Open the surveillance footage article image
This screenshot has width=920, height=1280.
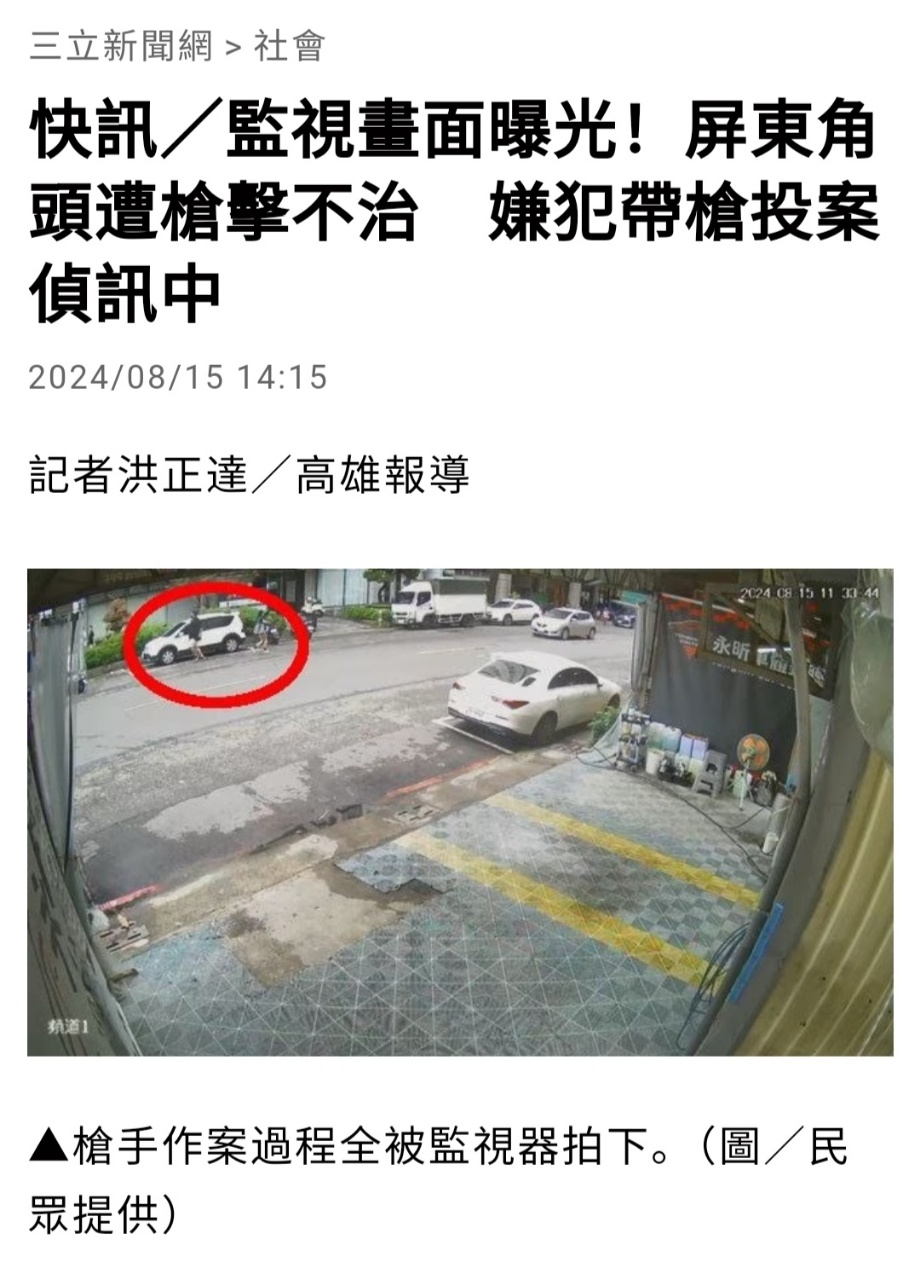pyautogui.click(x=460, y=812)
